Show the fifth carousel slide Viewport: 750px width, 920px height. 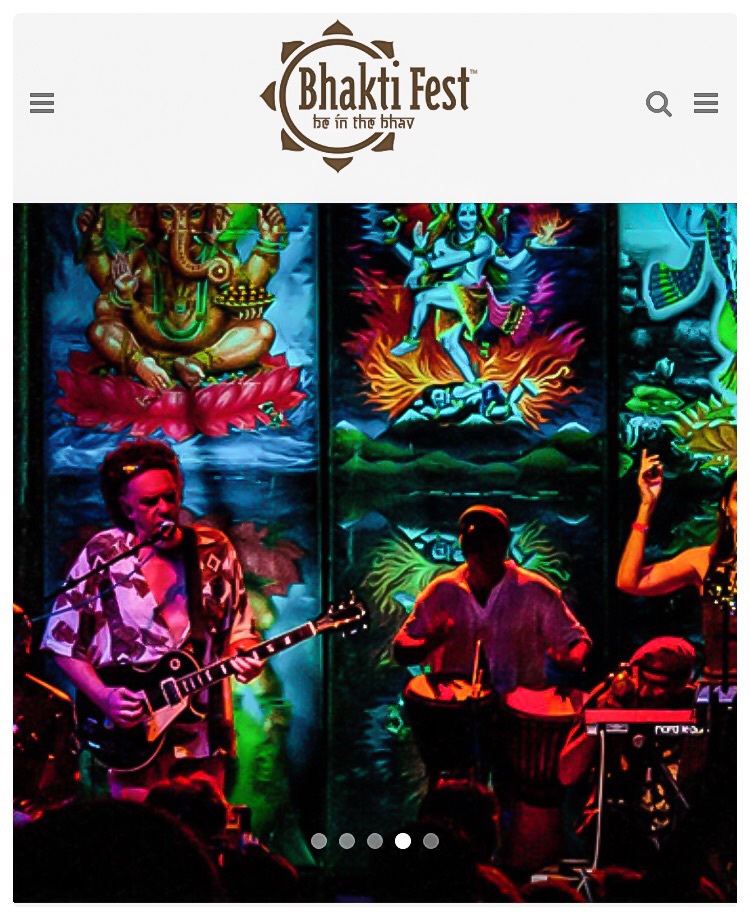click(431, 841)
